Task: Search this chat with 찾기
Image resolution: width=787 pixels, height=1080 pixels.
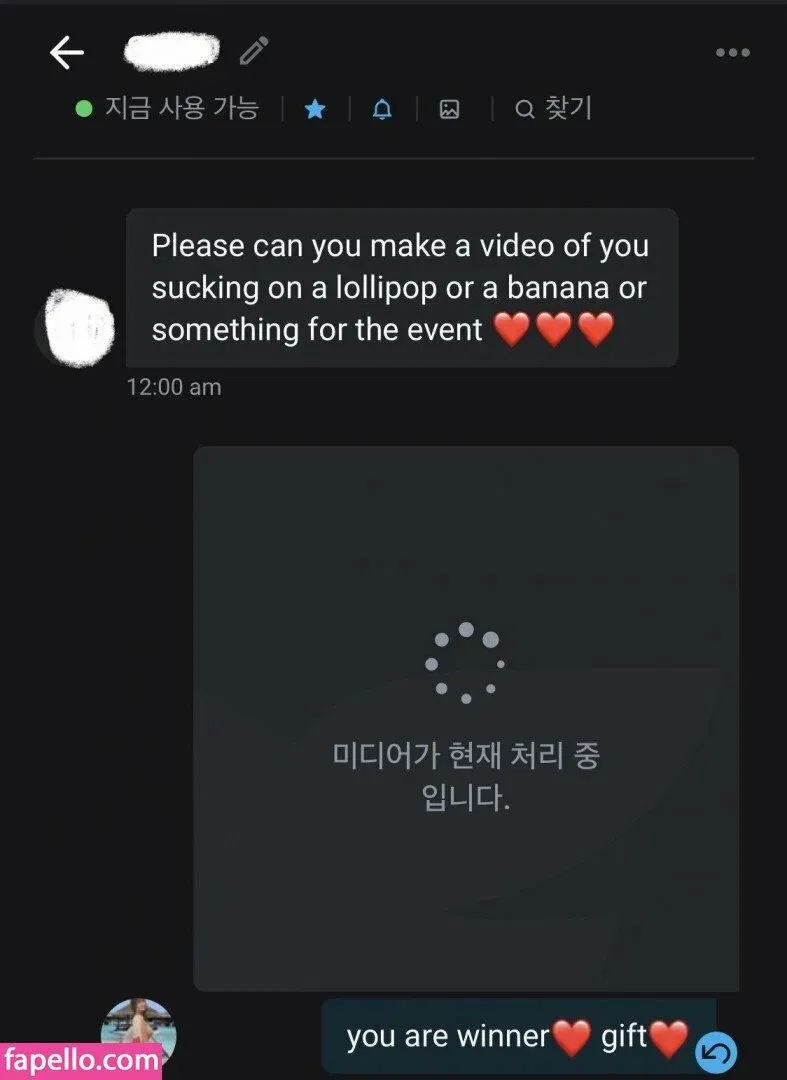Action: click(x=553, y=109)
